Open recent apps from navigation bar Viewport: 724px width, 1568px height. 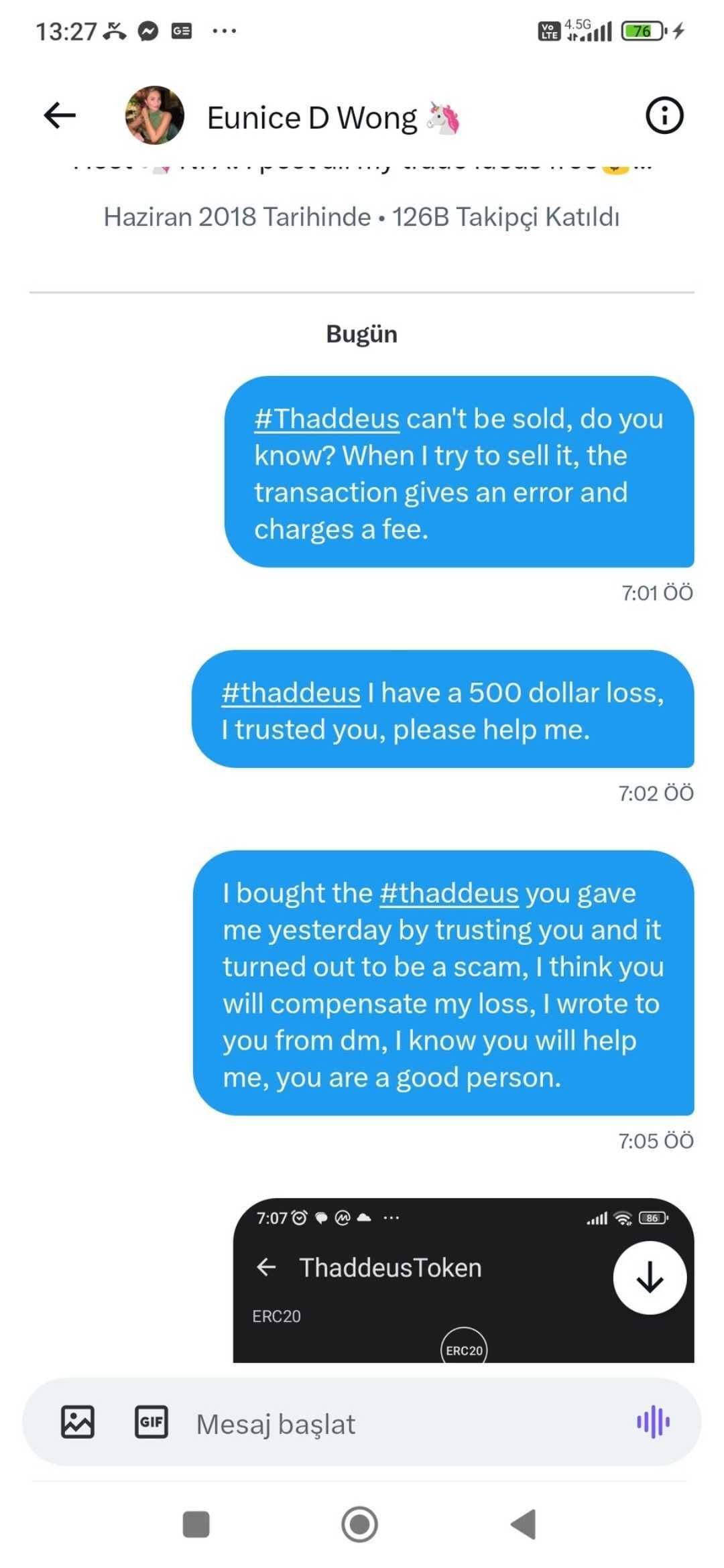[x=196, y=1524]
